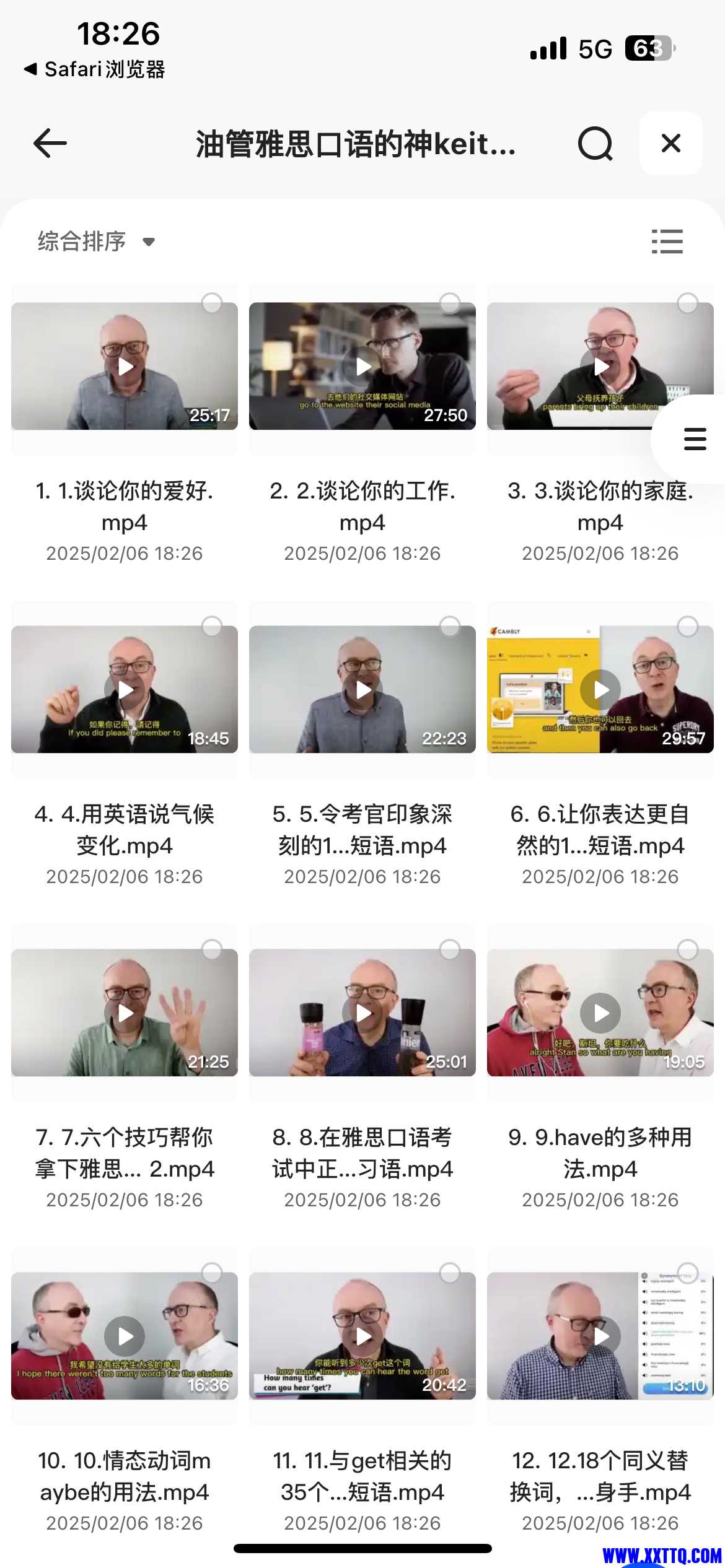725x1568 pixels.
Task: Switch to list view layout
Action: 667,242
